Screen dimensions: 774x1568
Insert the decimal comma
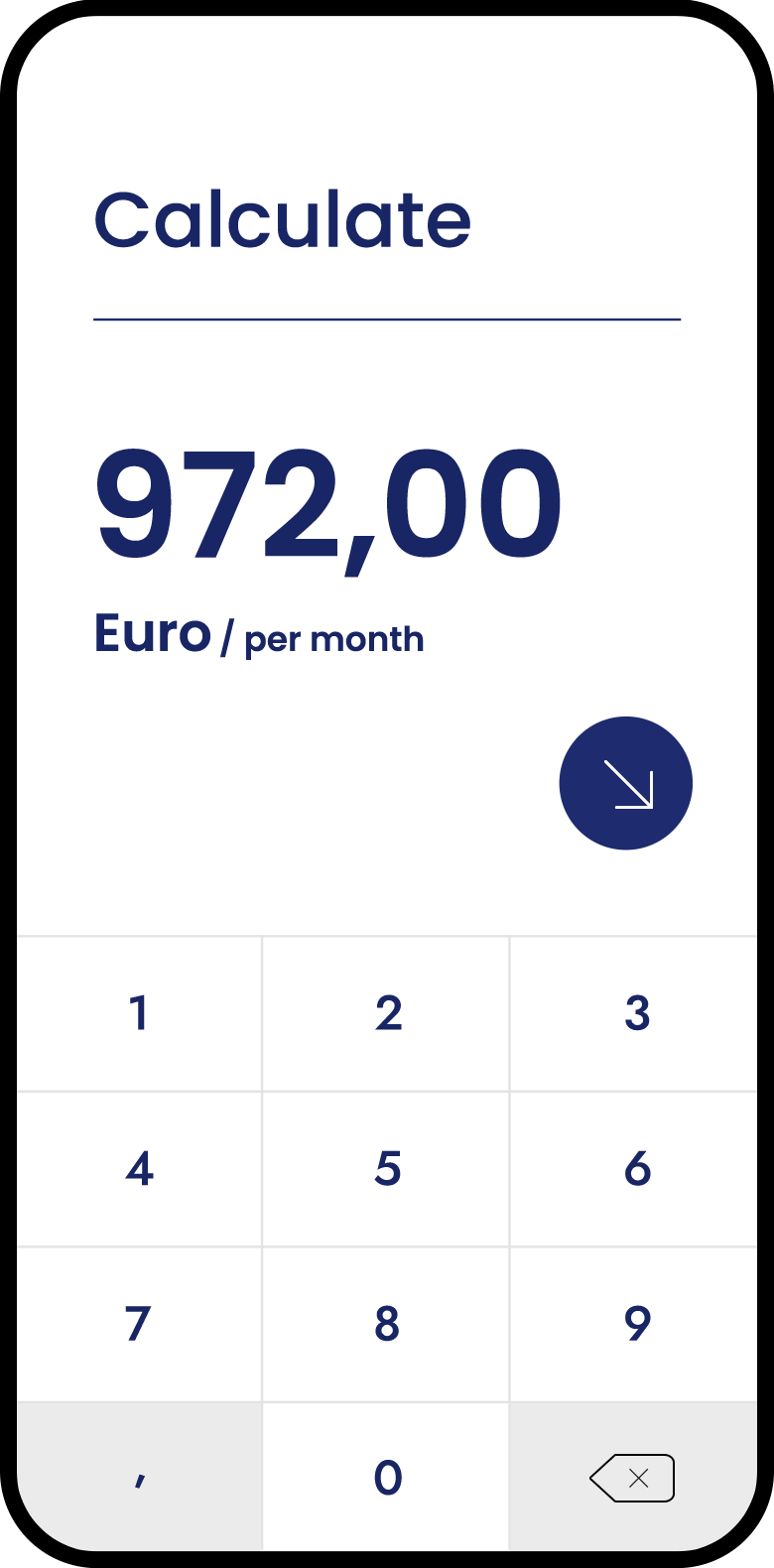139,1478
